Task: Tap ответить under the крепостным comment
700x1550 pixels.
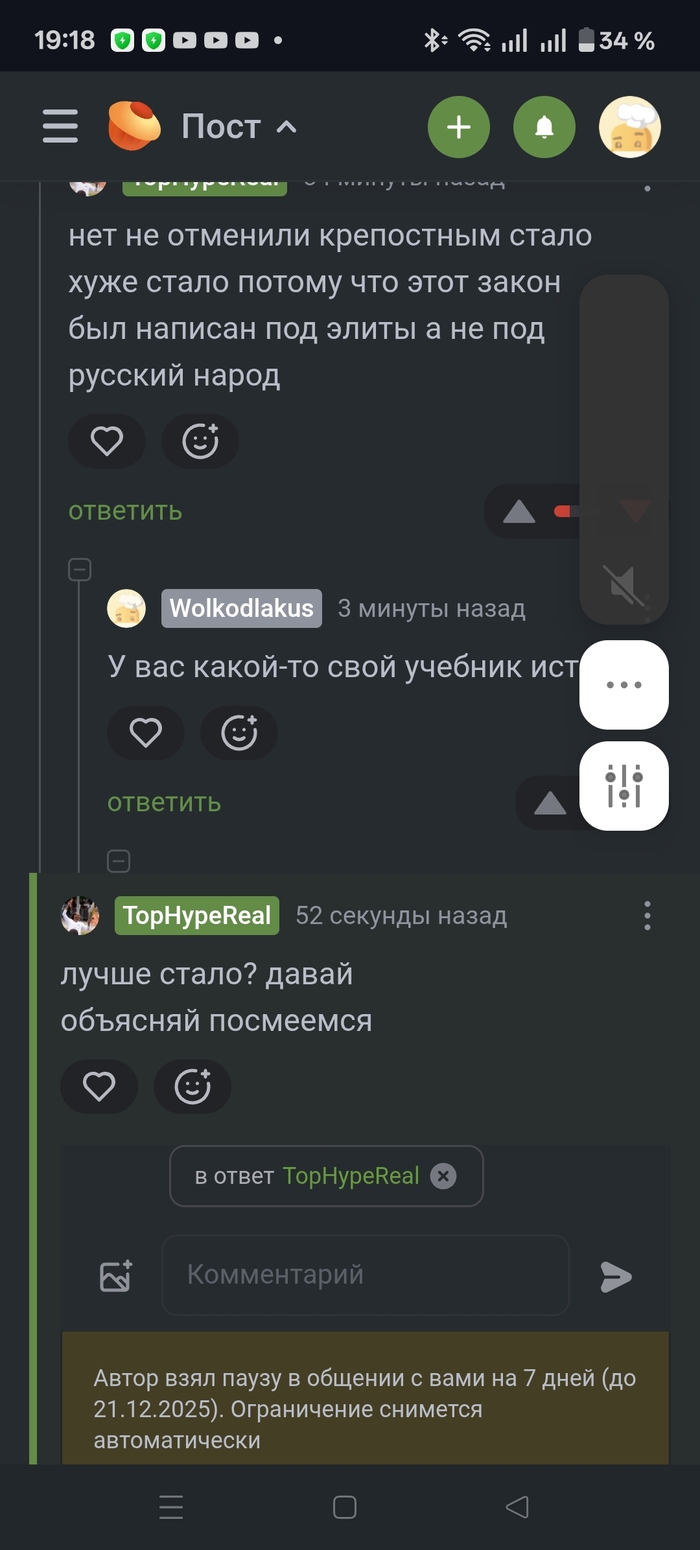Action: (125, 510)
